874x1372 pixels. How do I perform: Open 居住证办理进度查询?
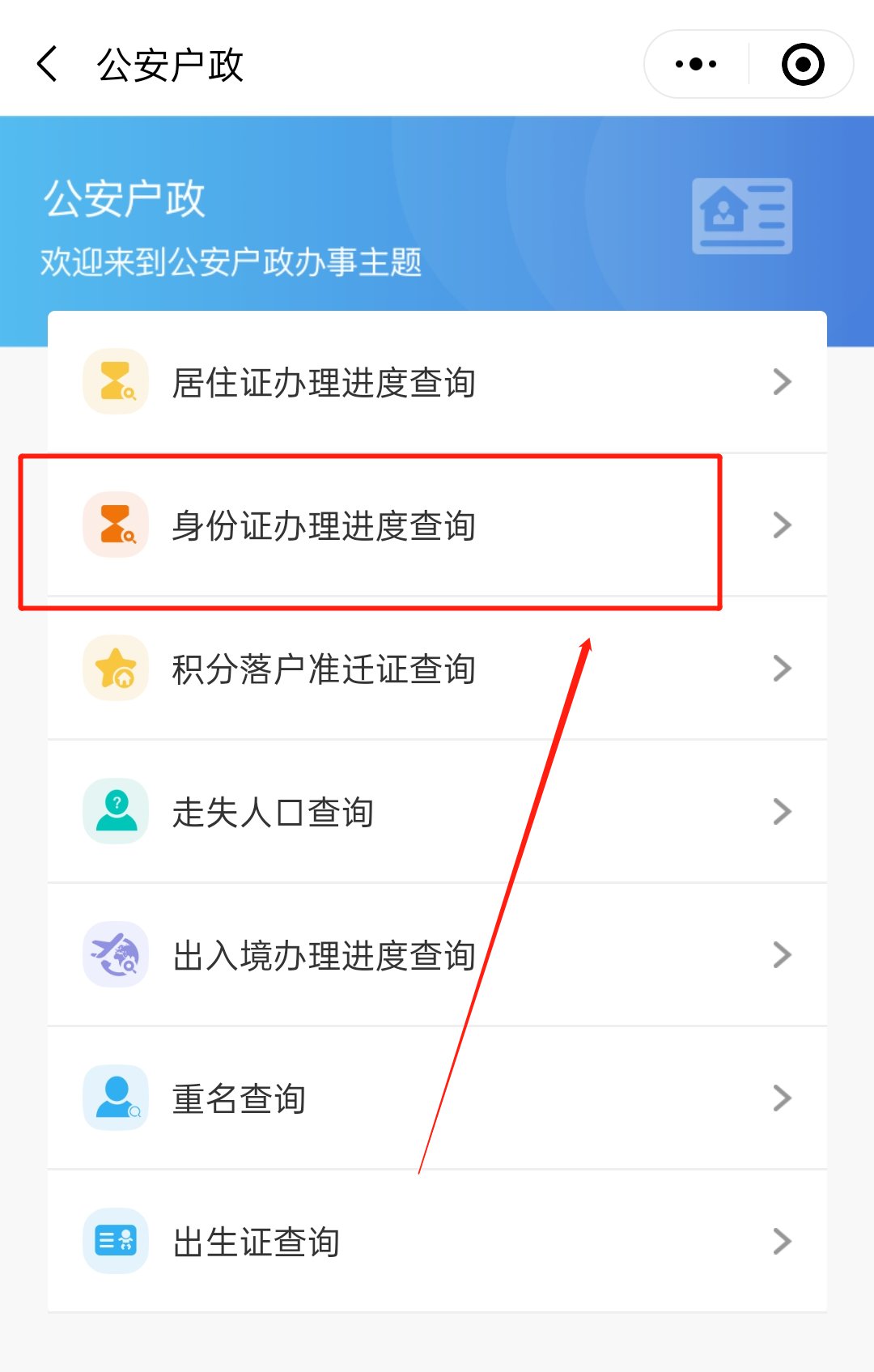coord(437,382)
